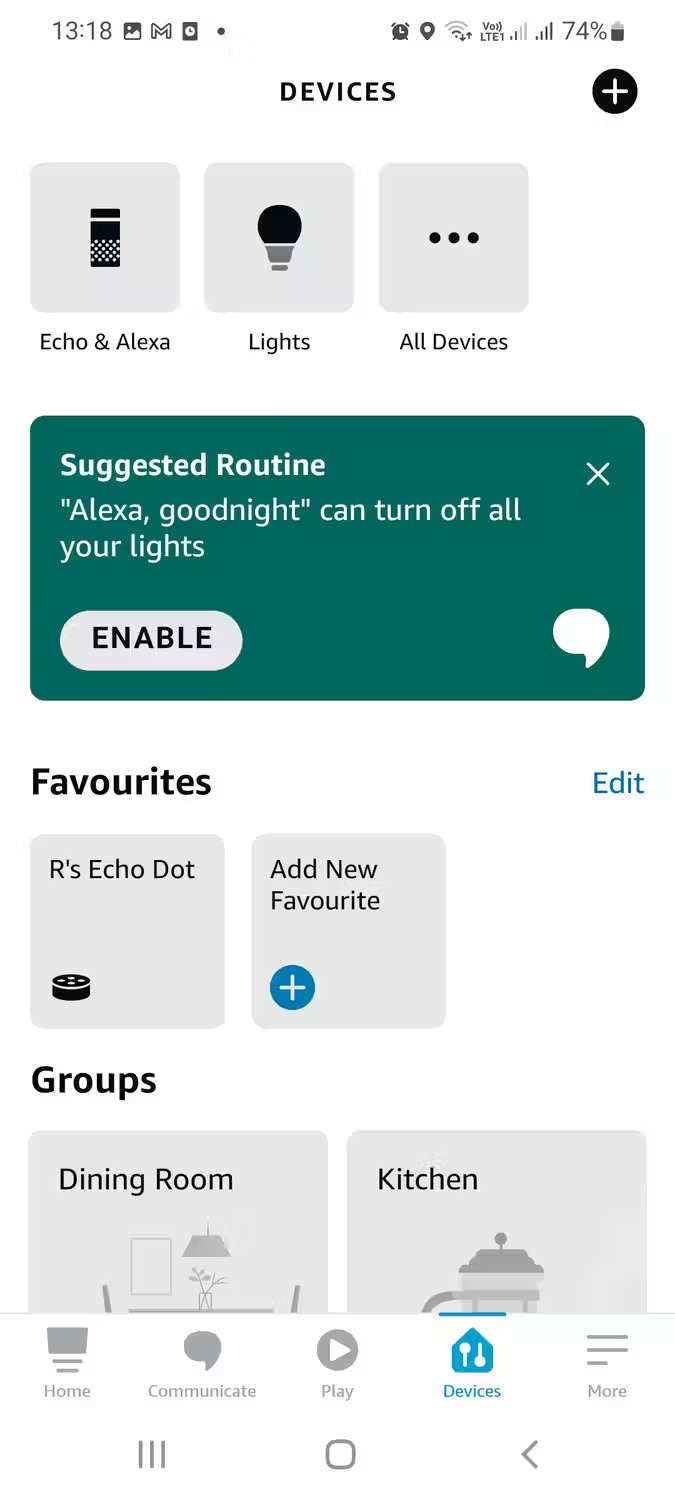675x1500 pixels.
Task: Switch to the Play tab
Action: point(337,1364)
